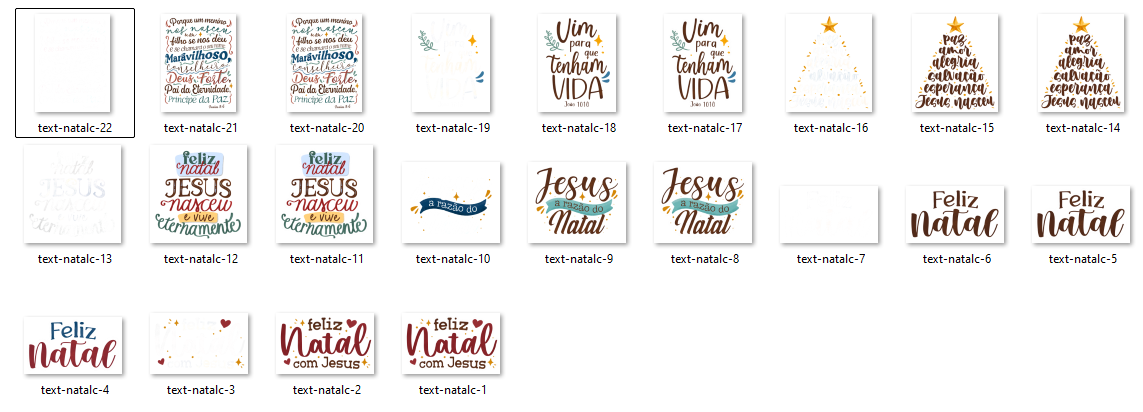The width and height of the screenshot is (1143, 412).
Task: Open the file text-natalc-22
Action: (x=74, y=63)
